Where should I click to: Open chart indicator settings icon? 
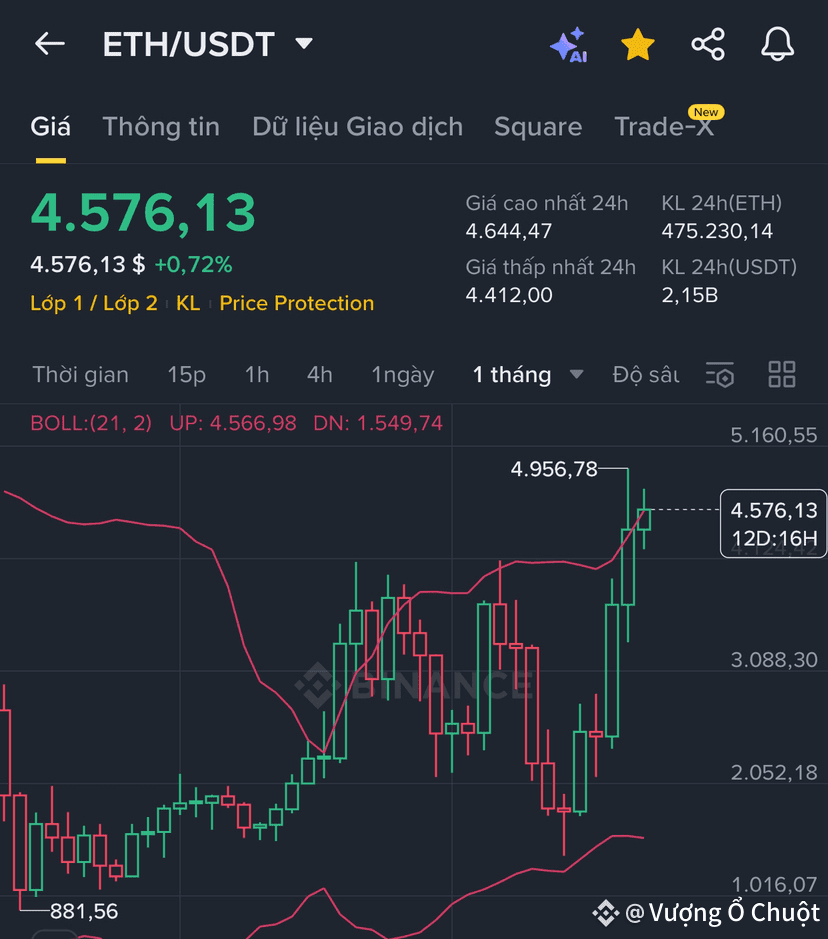click(x=720, y=375)
